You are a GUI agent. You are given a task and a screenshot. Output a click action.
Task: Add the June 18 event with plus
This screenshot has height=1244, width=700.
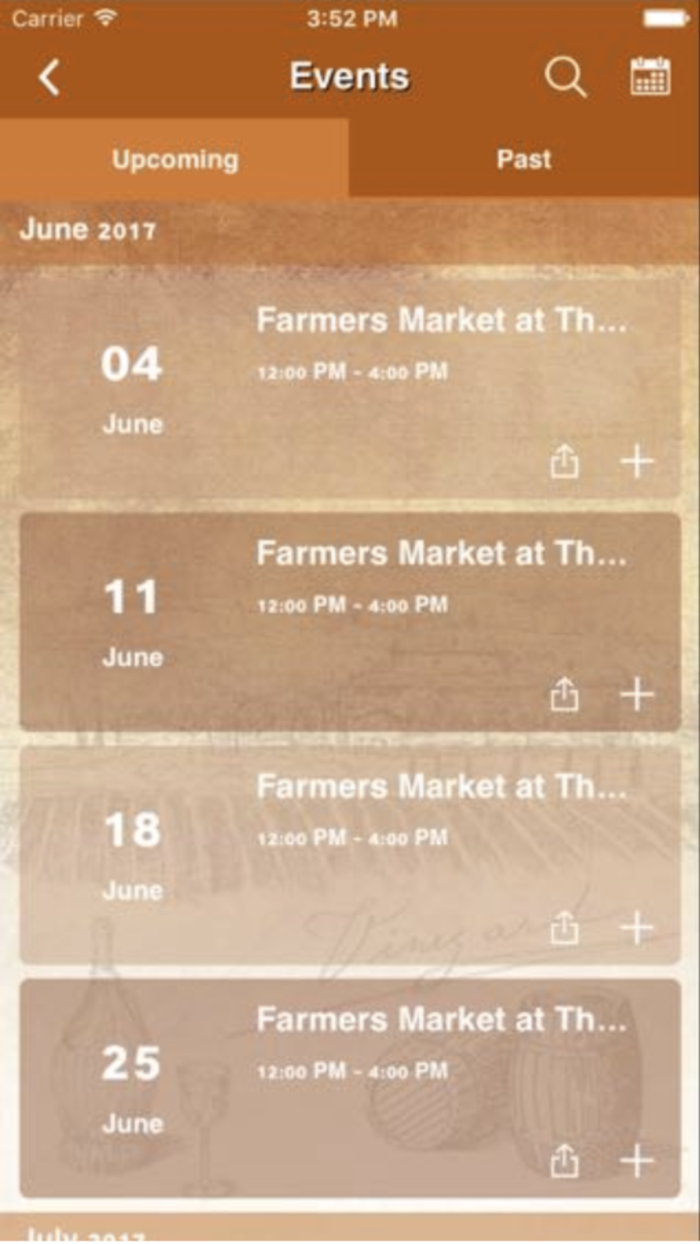click(637, 928)
